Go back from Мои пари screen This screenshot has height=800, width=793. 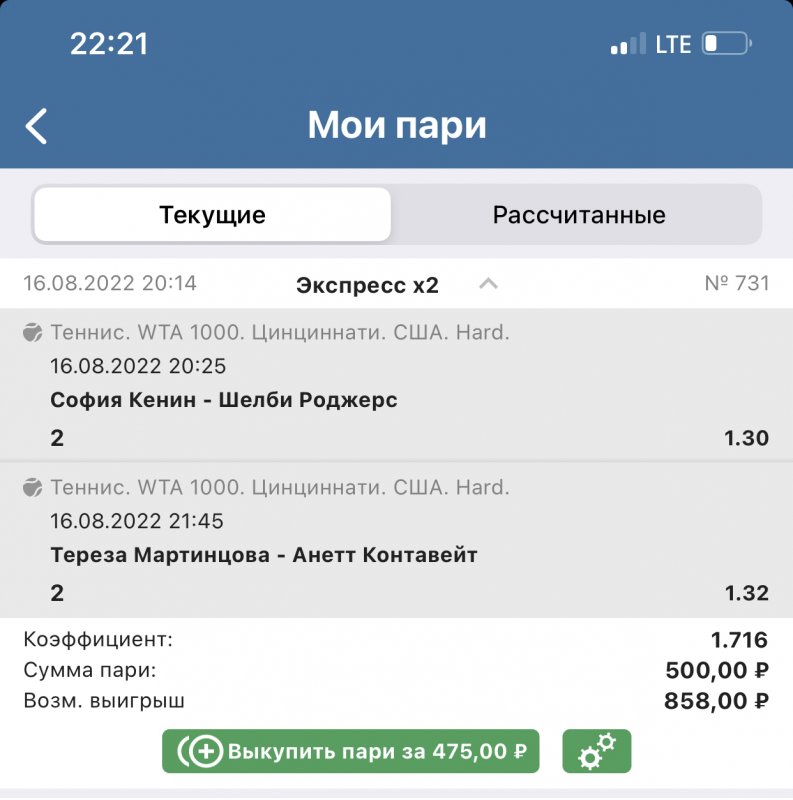click(x=37, y=127)
